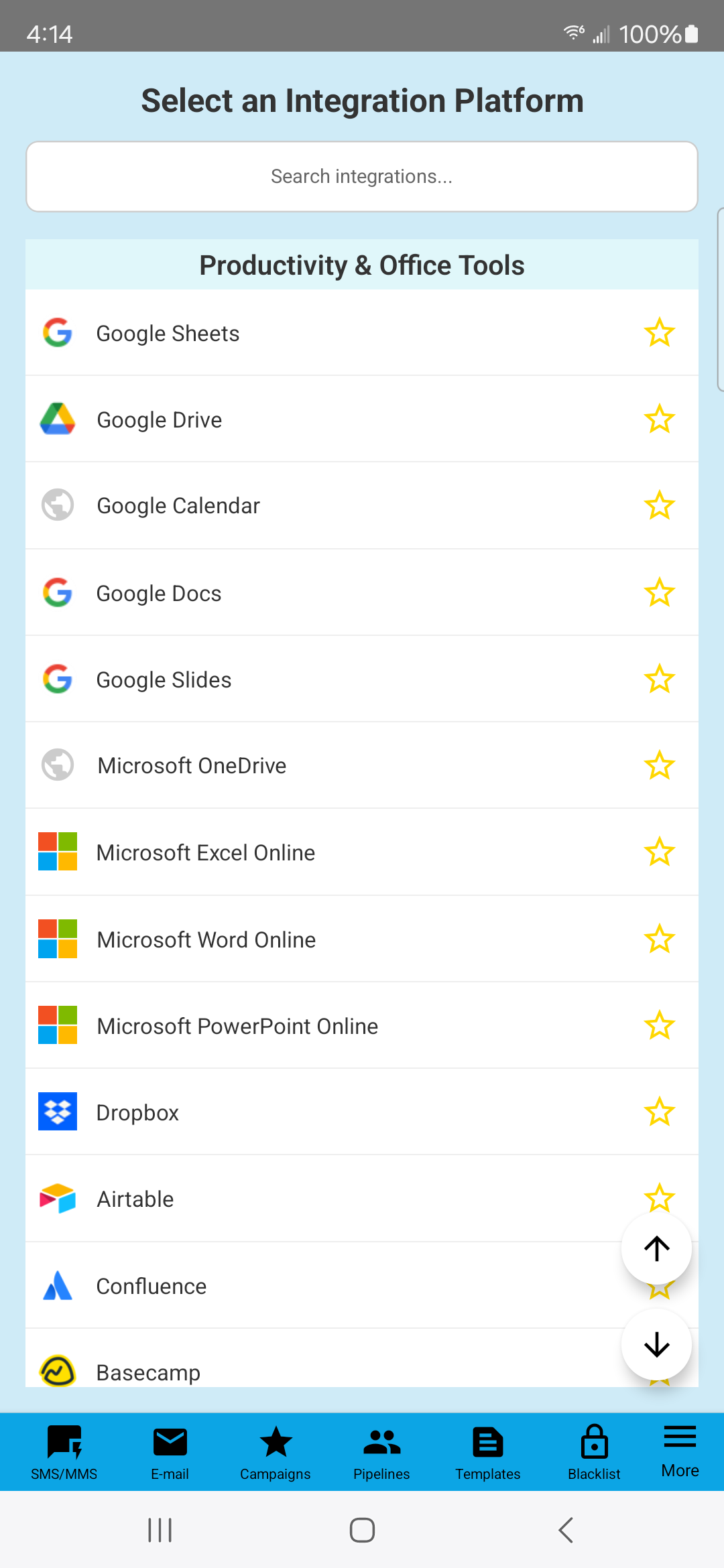
Task: Star Microsoft PowerPoint Online
Action: pyautogui.click(x=660, y=1026)
